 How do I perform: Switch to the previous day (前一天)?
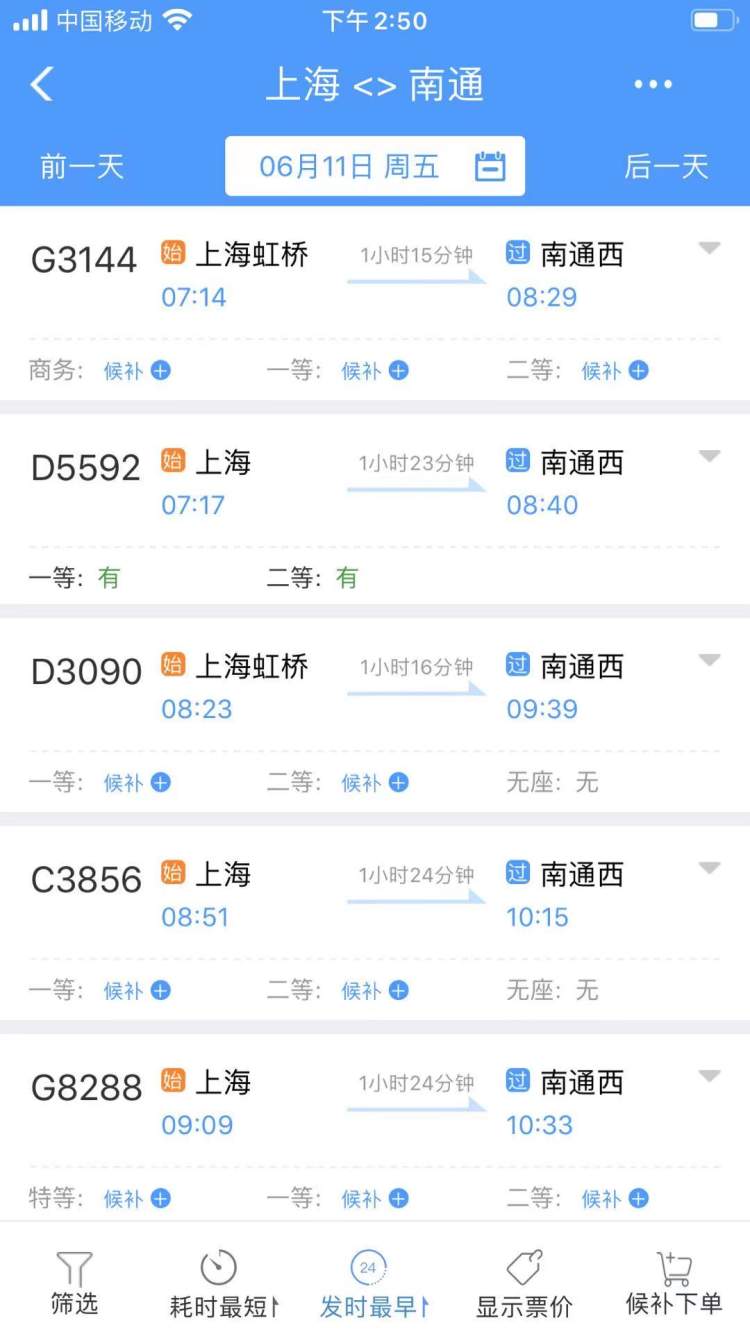pos(82,166)
